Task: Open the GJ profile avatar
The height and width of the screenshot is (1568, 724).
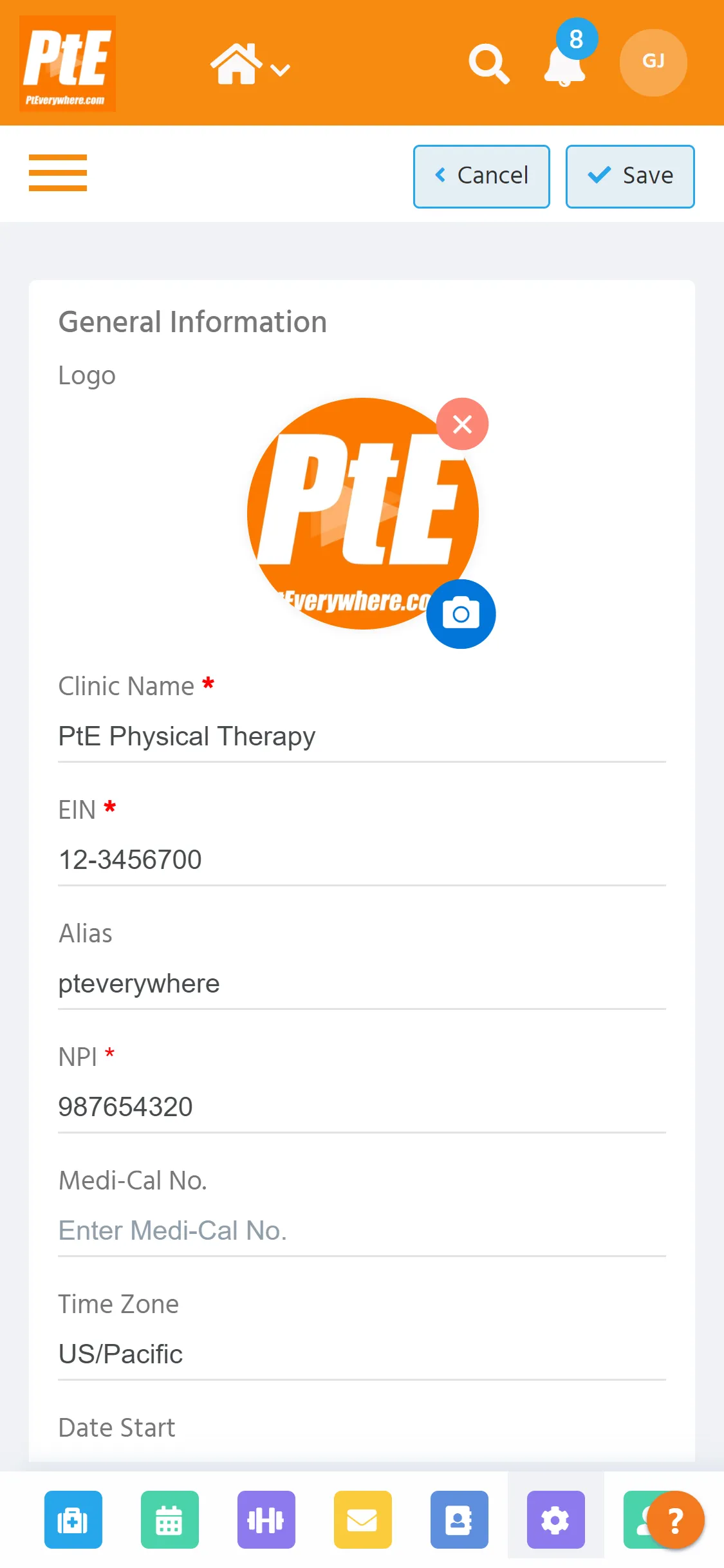Action: point(653,62)
